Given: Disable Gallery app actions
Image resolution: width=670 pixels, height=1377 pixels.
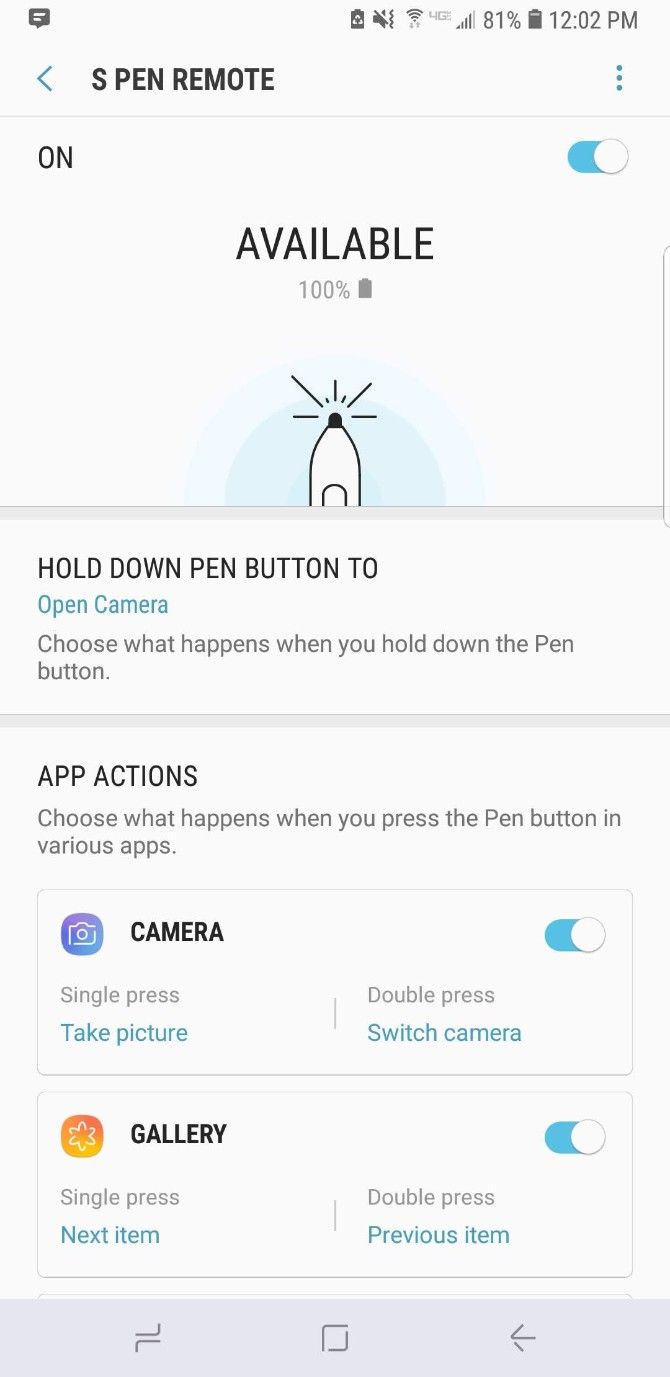Looking at the screenshot, I should pyautogui.click(x=574, y=1137).
